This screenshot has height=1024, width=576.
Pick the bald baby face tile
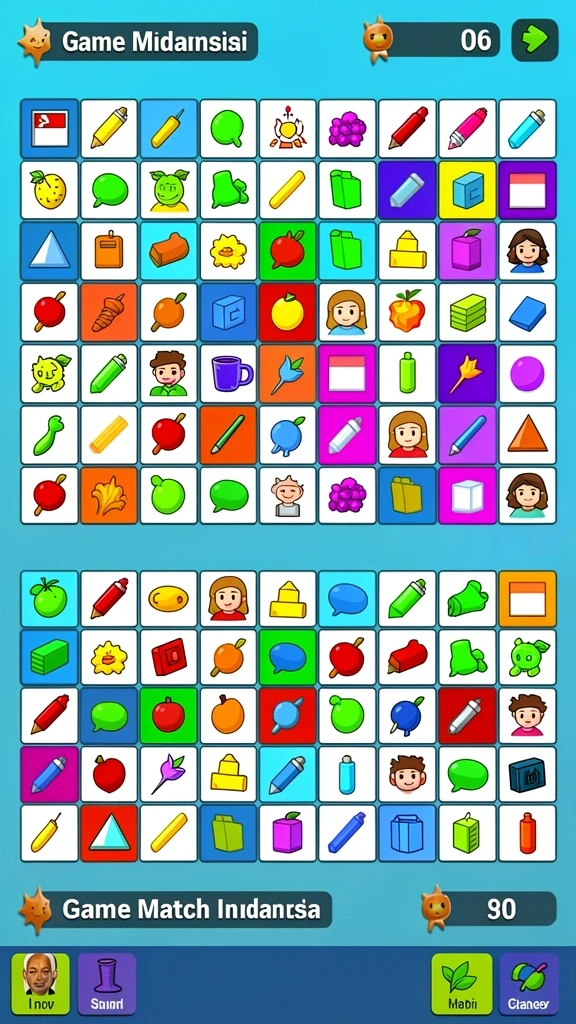(x=288, y=496)
